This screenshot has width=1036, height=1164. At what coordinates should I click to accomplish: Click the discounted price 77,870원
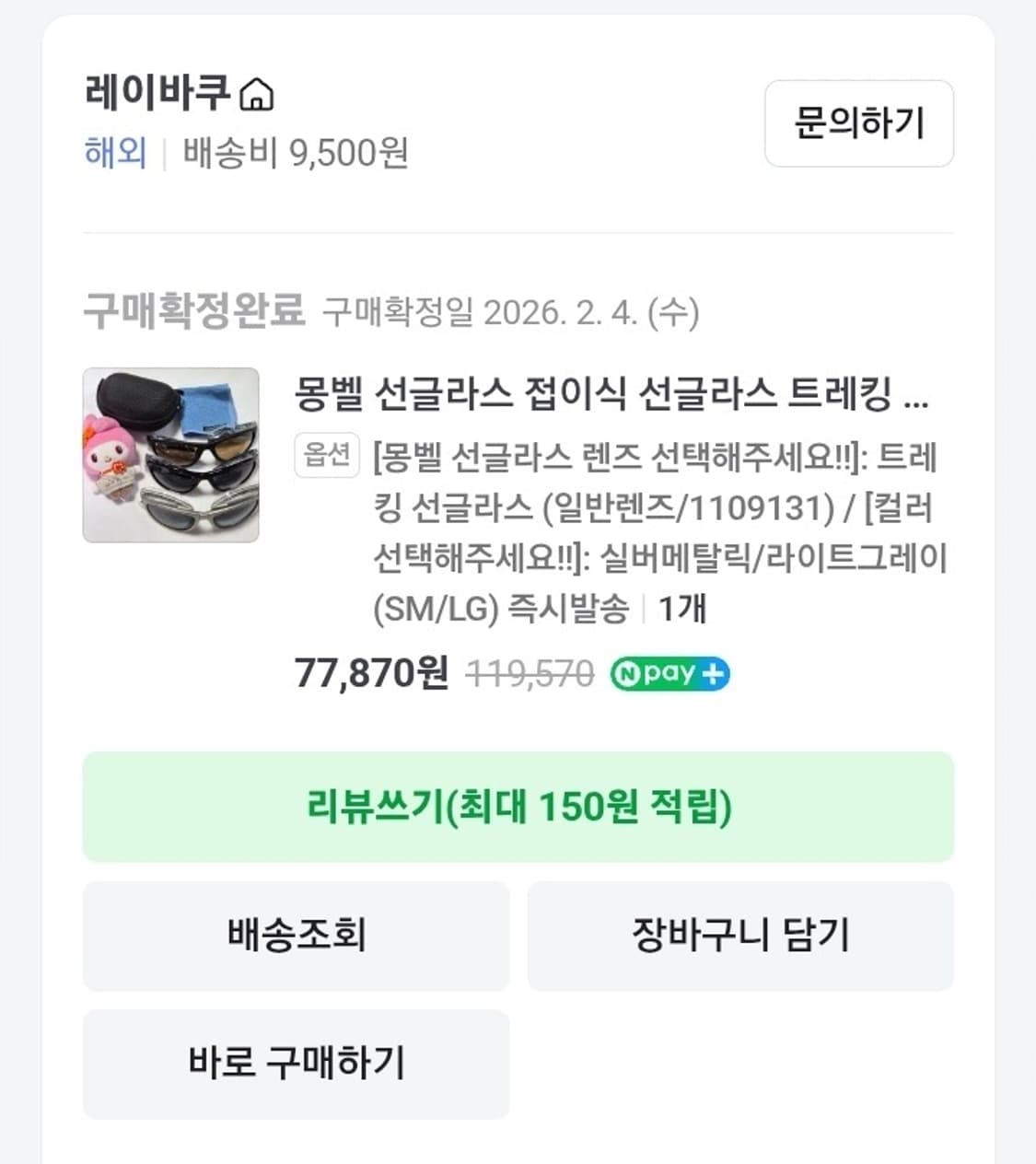point(371,673)
